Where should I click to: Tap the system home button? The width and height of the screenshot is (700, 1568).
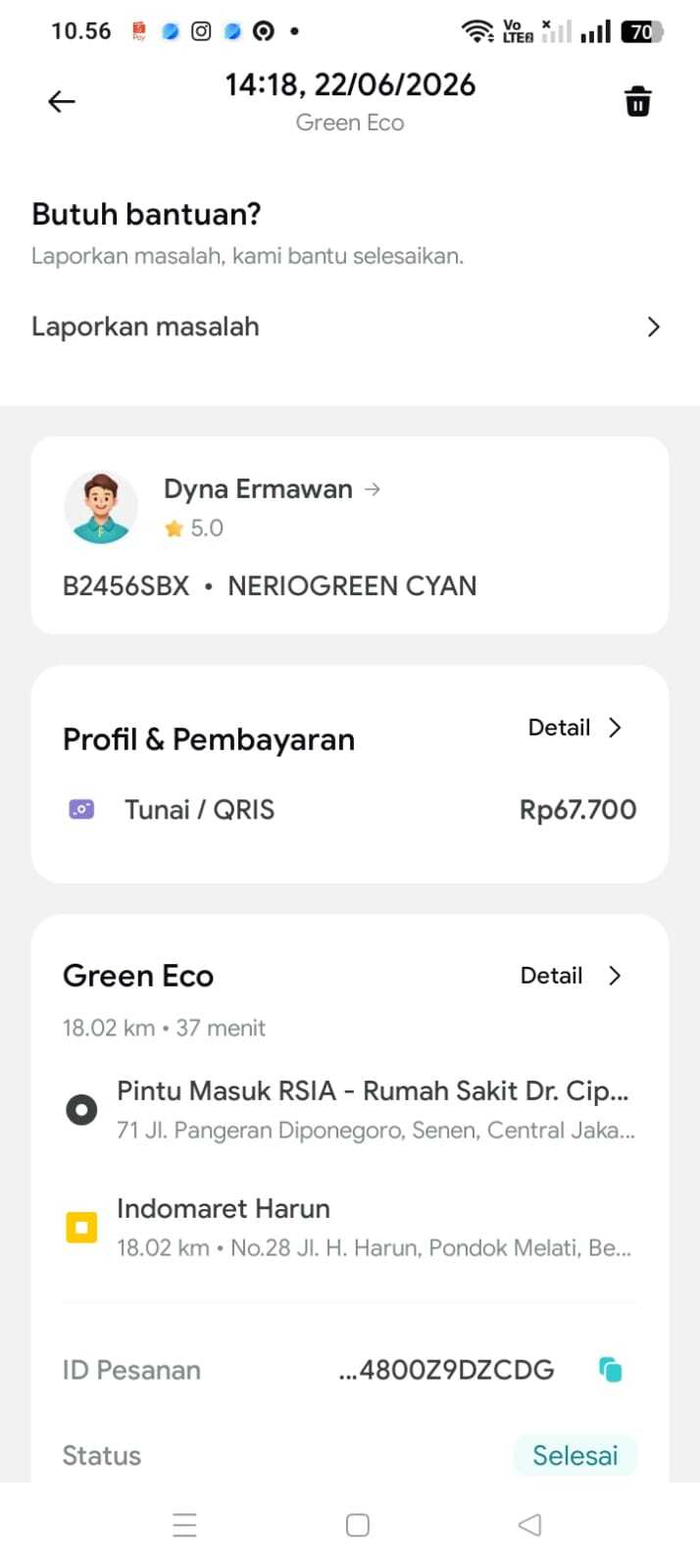click(358, 1525)
